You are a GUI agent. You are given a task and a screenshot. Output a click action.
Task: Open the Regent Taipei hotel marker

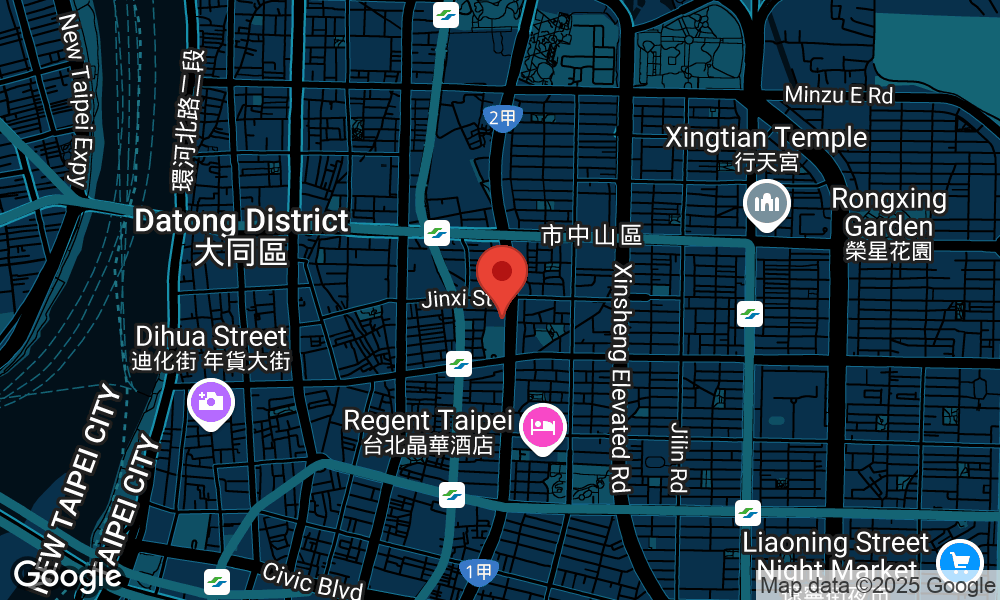pyautogui.click(x=545, y=427)
